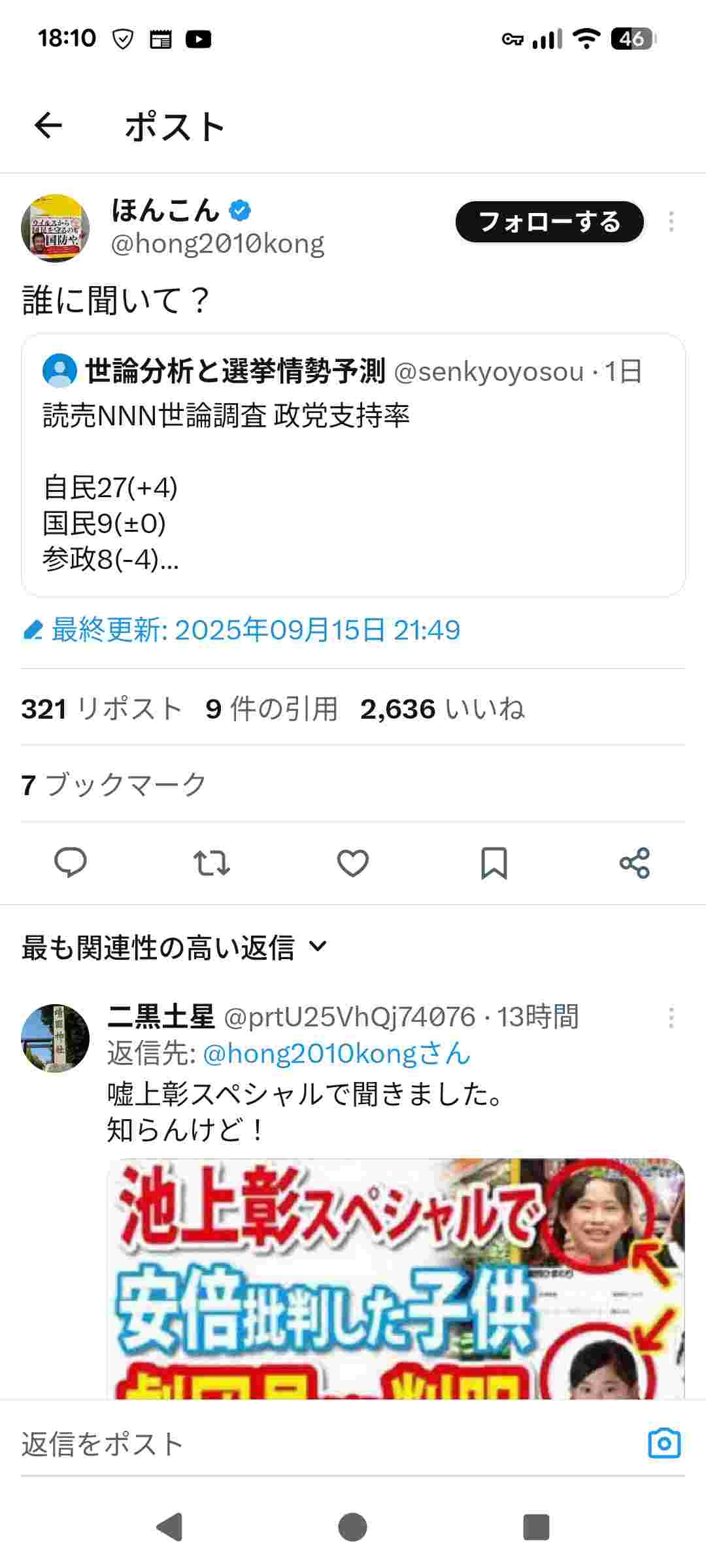Go back using the top arrow
This screenshot has width=706, height=1568.
pos(48,125)
